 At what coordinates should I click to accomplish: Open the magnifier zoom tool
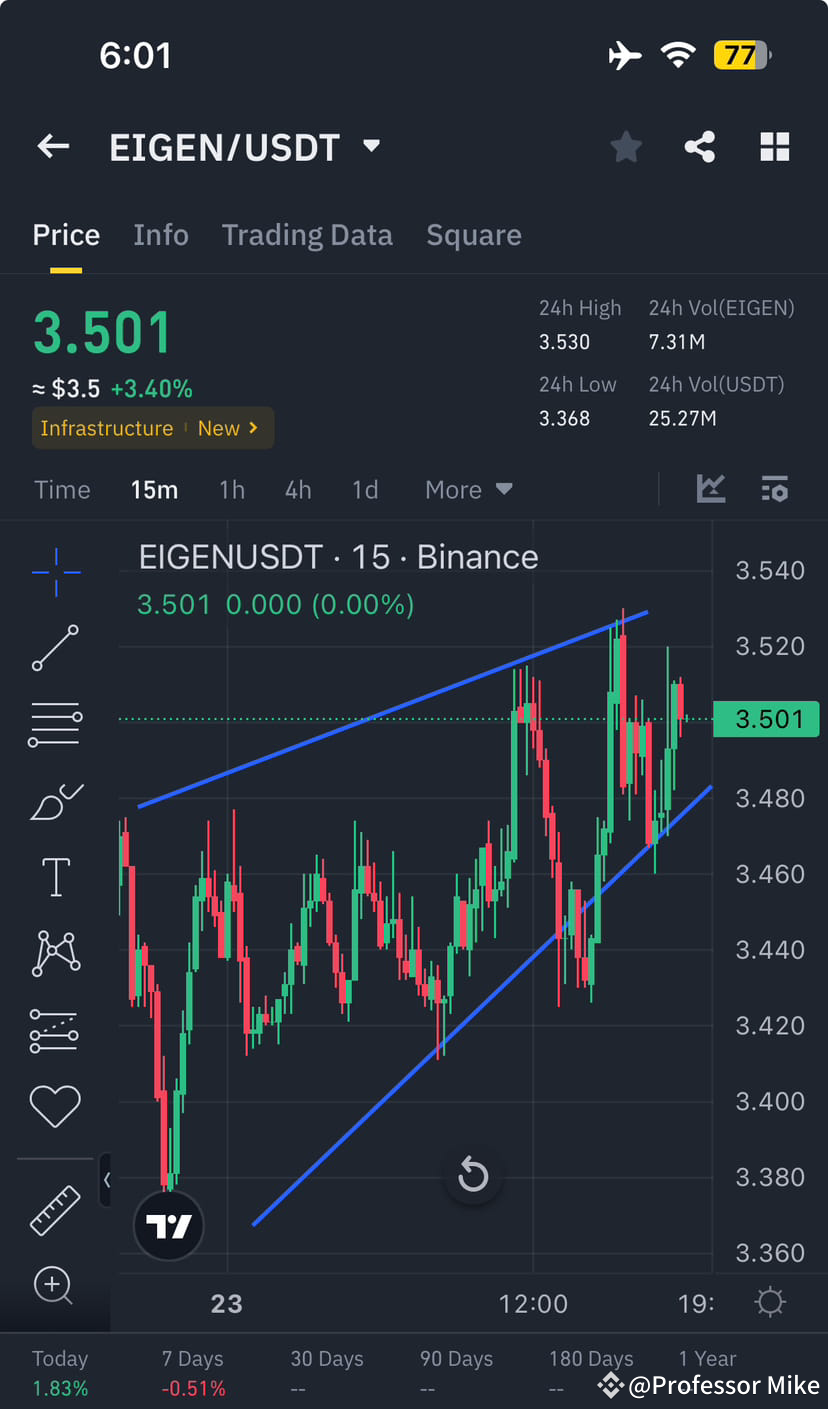tap(55, 1287)
